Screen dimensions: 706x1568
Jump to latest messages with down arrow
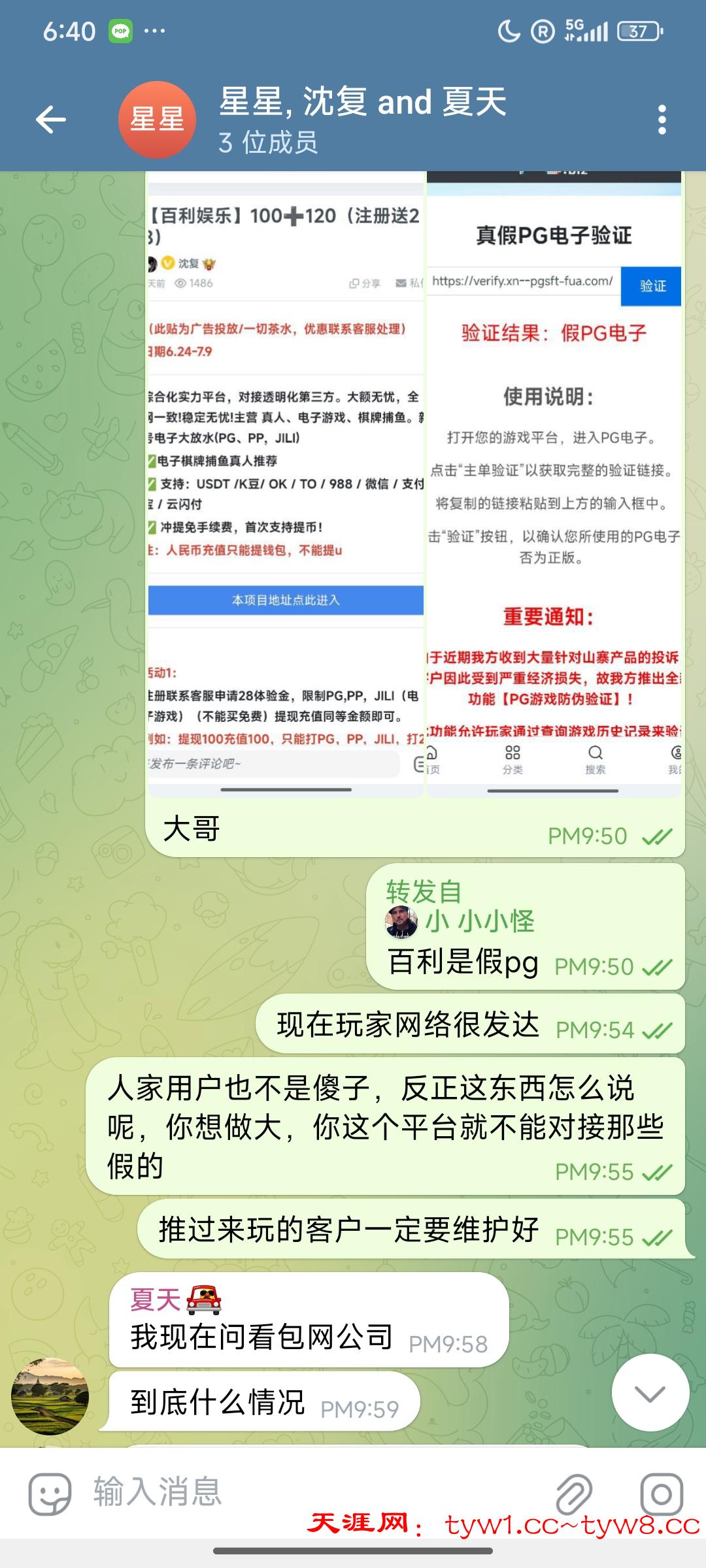tap(650, 1394)
